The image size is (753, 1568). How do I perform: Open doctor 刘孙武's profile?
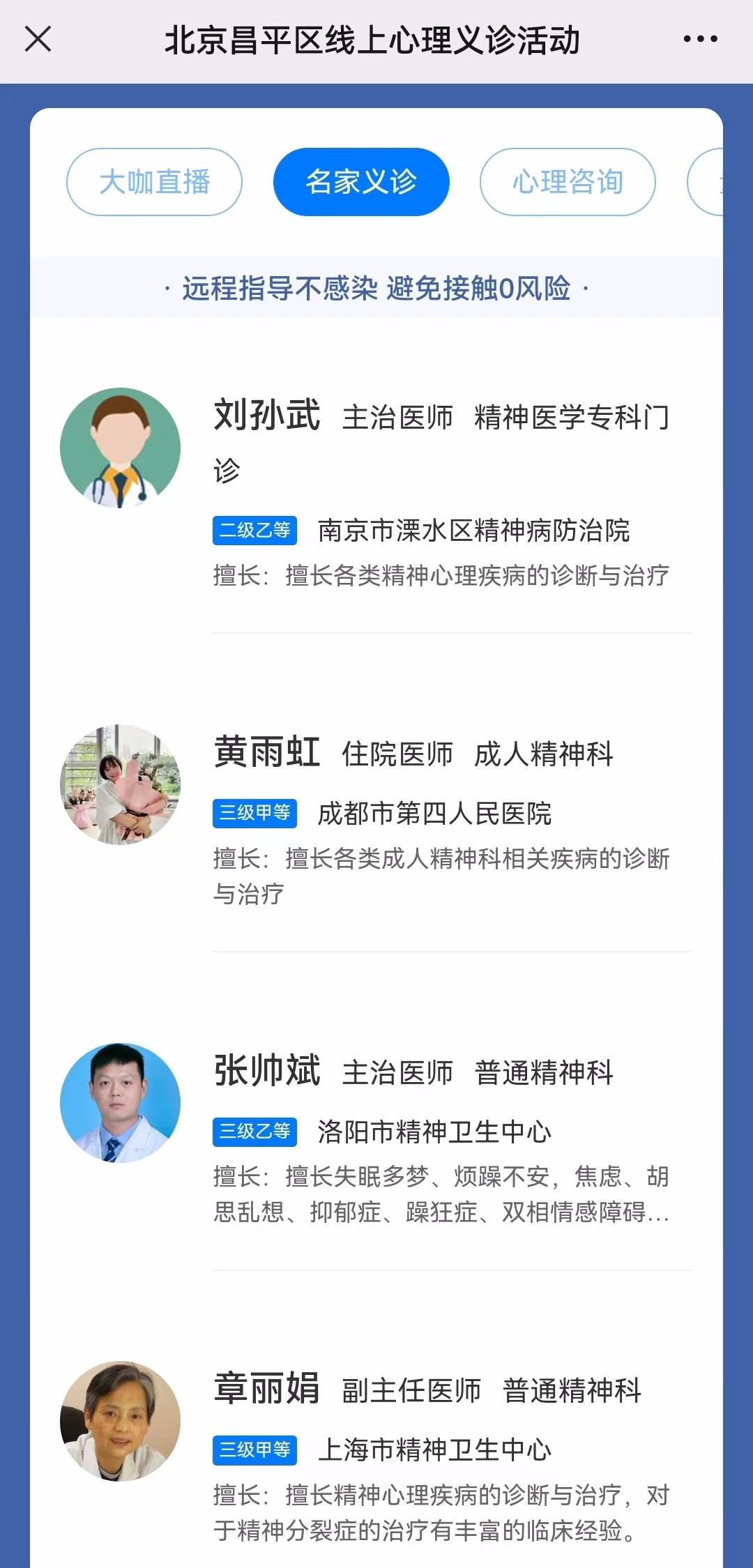pyautogui.click(x=266, y=416)
